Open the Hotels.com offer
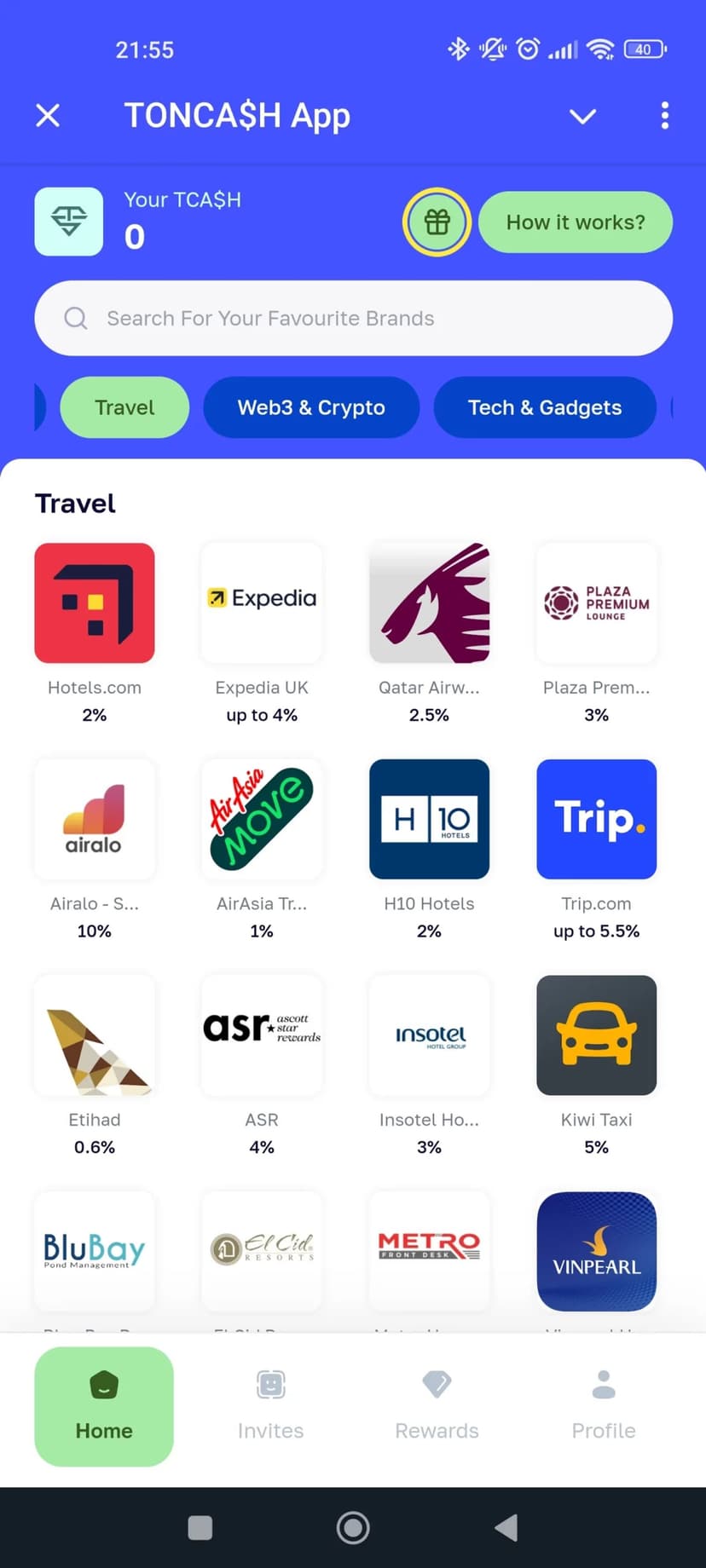This screenshot has height=1568, width=706. (95, 603)
